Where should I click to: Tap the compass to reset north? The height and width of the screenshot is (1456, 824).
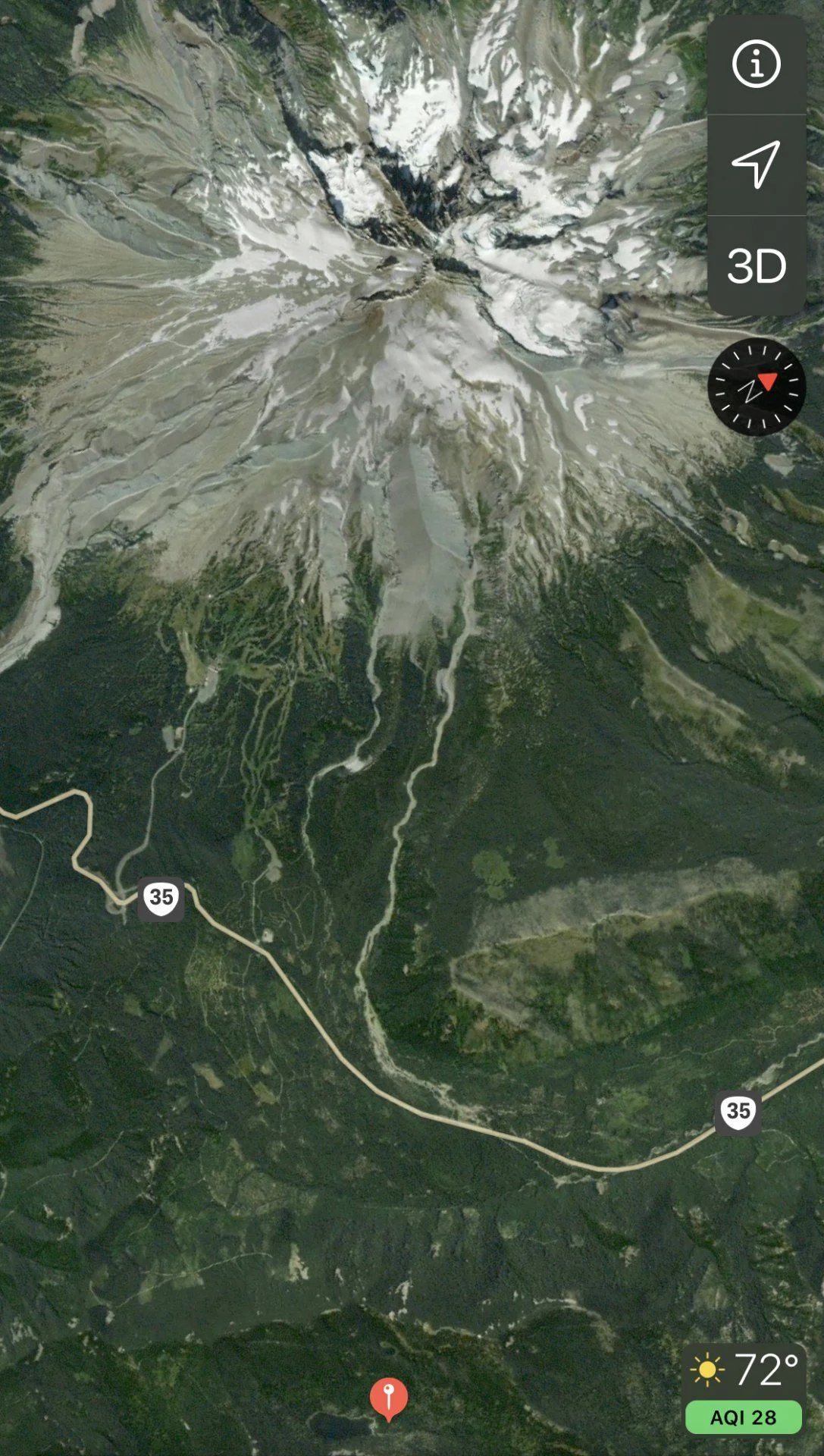pos(756,388)
